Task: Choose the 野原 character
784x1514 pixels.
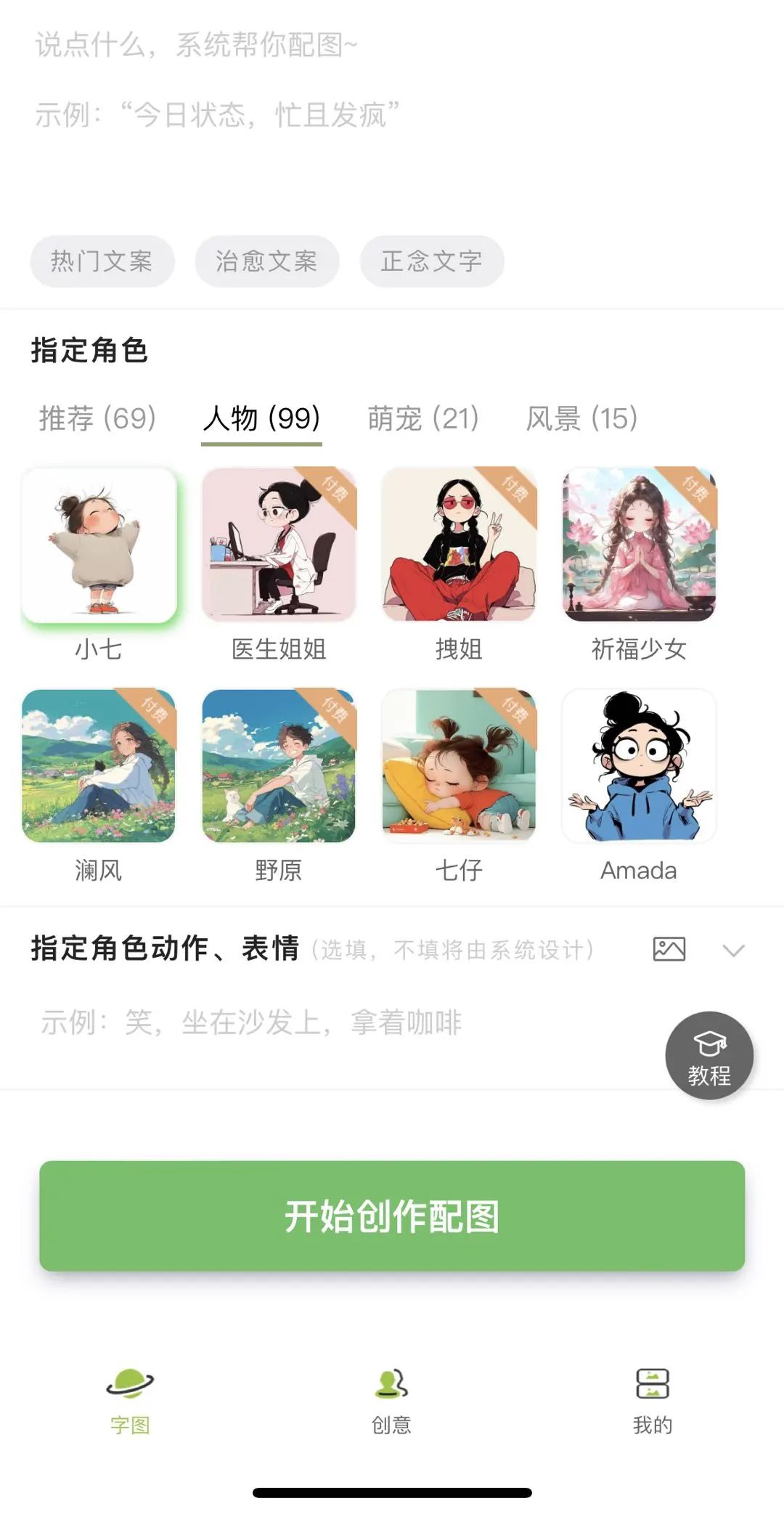Action: coord(279,766)
